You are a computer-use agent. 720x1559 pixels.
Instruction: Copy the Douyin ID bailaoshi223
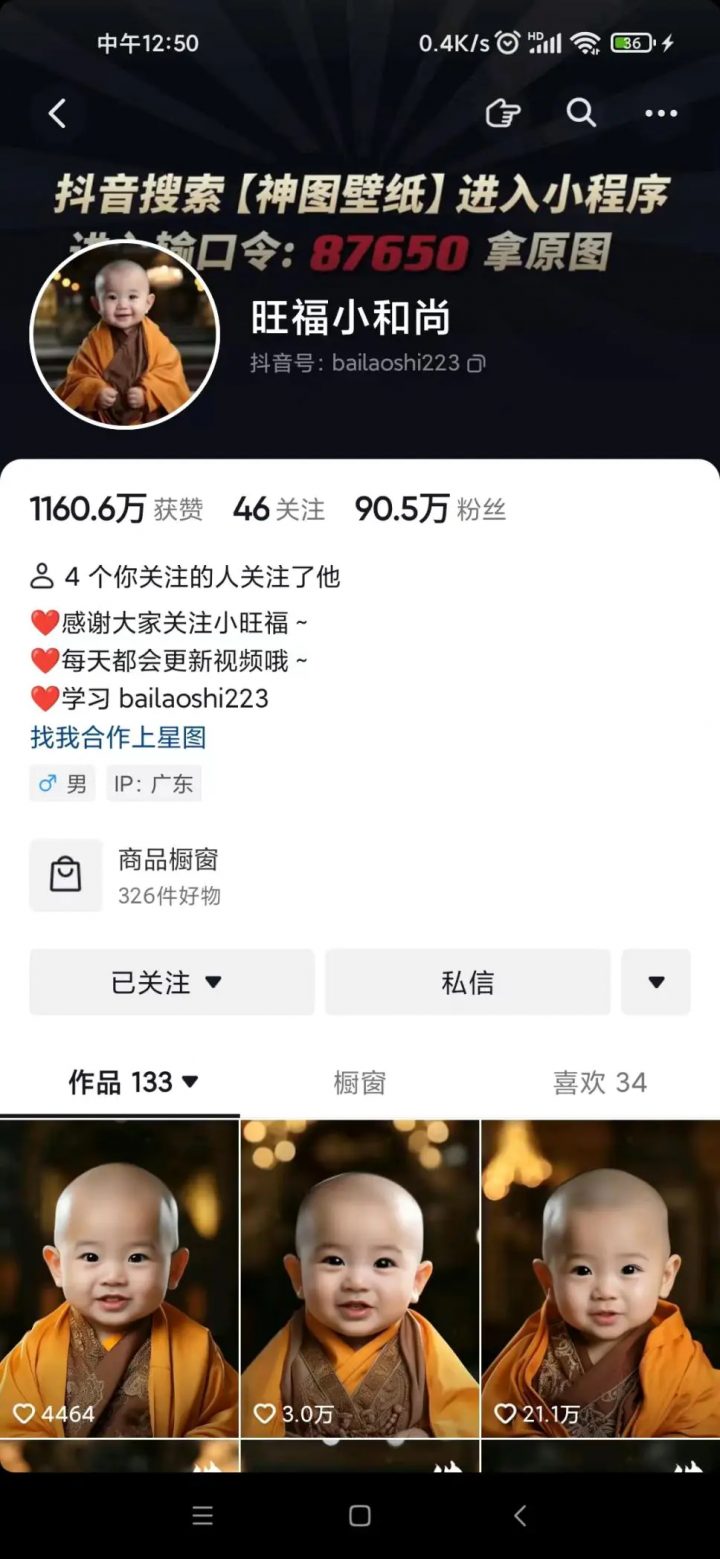[477, 363]
